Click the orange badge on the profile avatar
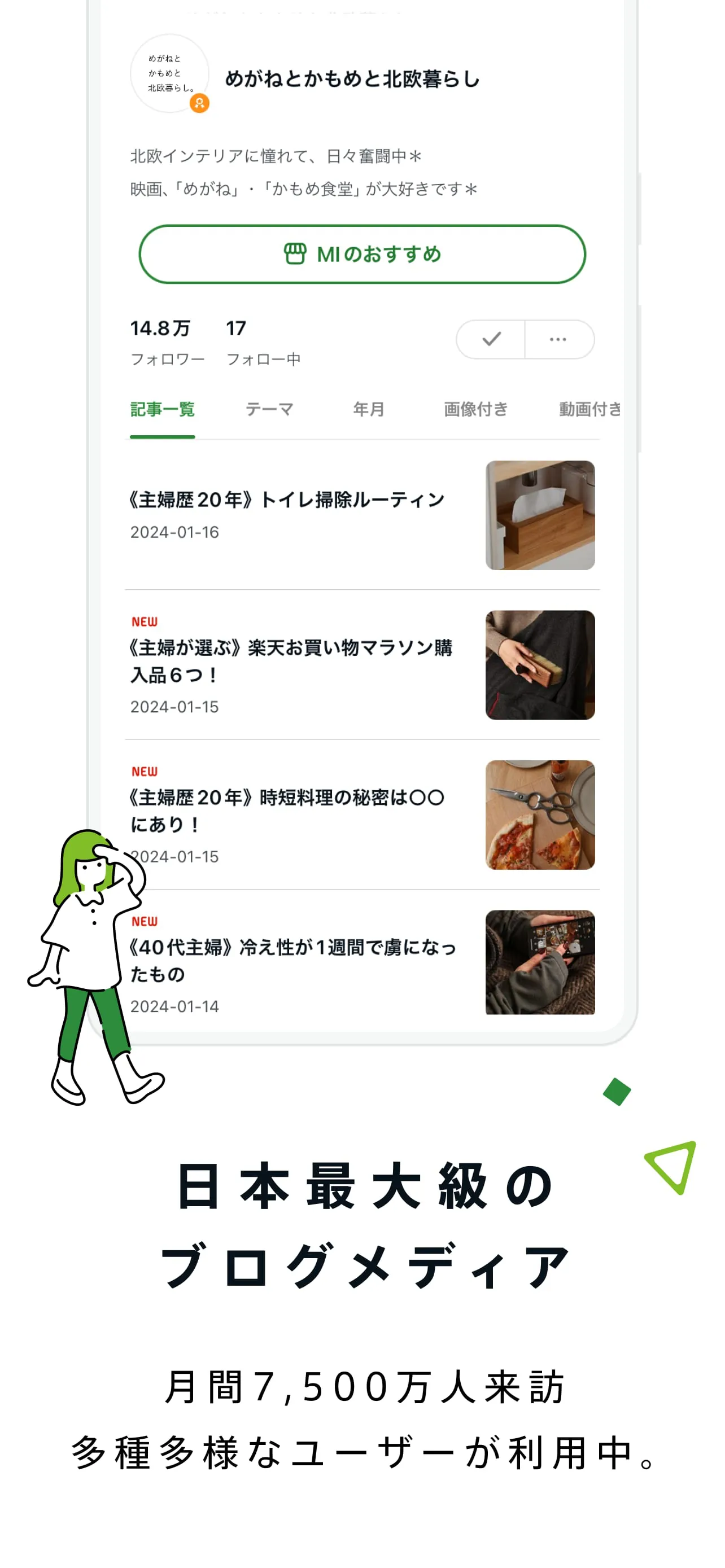 point(201,103)
